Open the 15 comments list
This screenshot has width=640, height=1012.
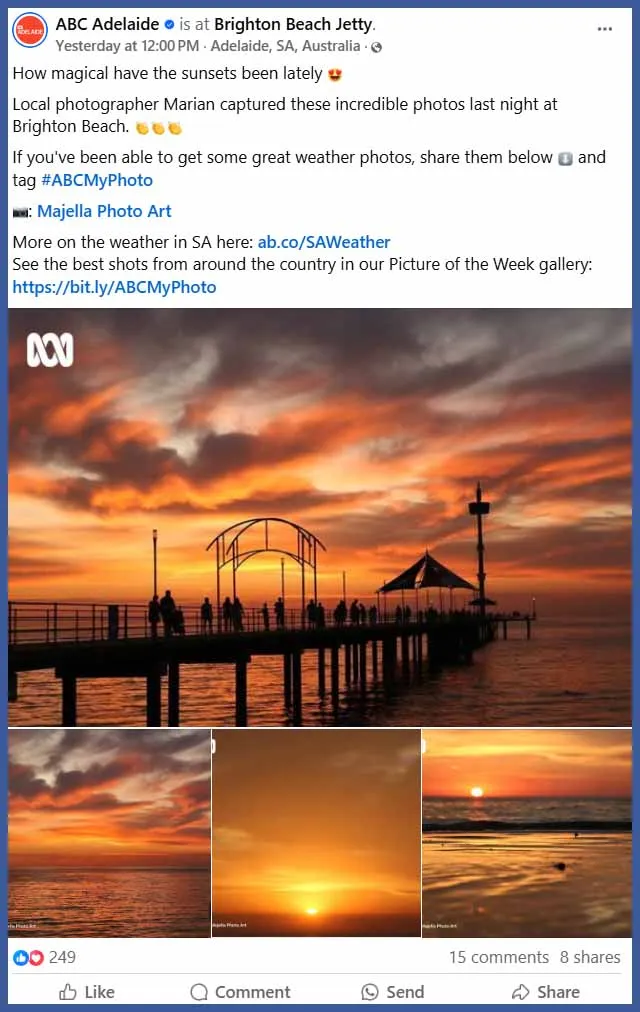[x=498, y=957]
